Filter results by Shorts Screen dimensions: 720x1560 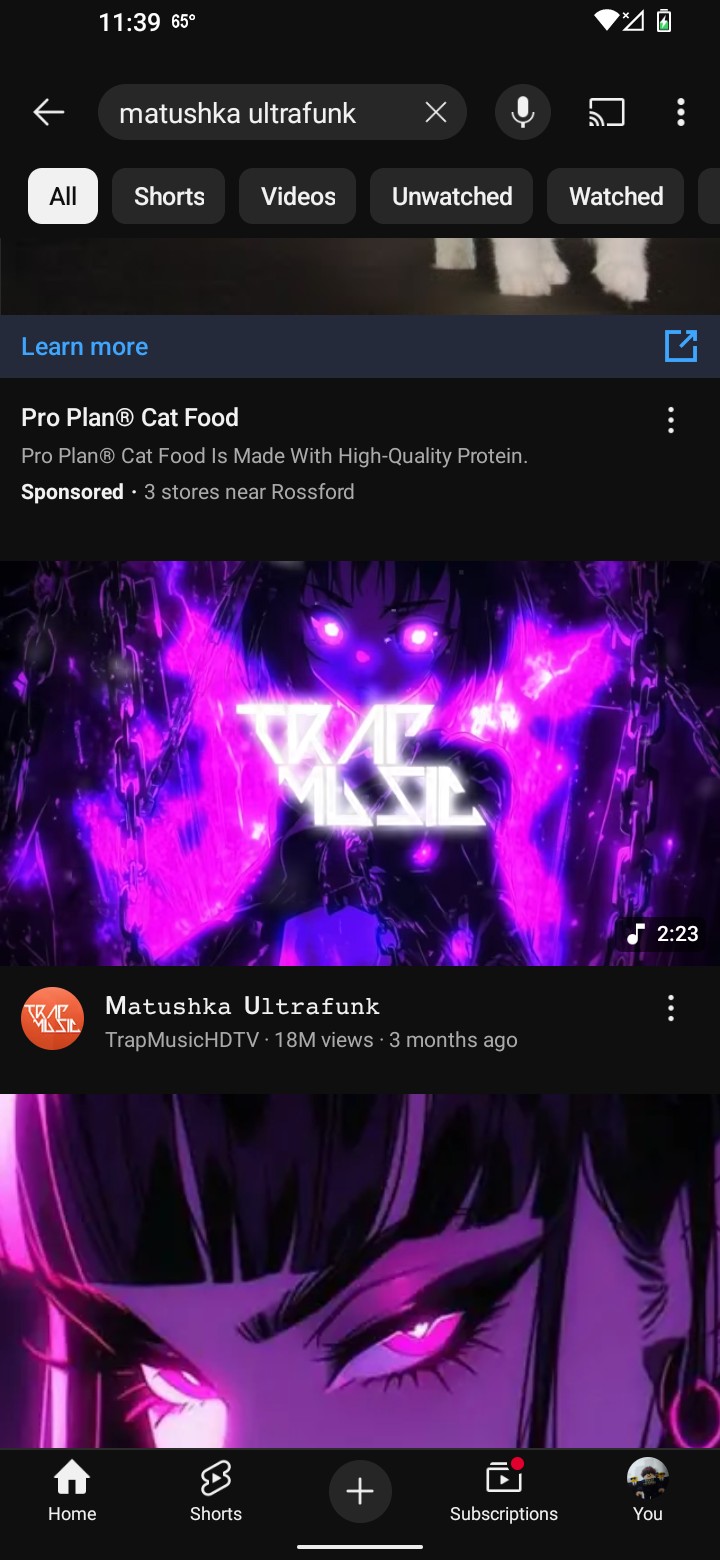point(169,196)
